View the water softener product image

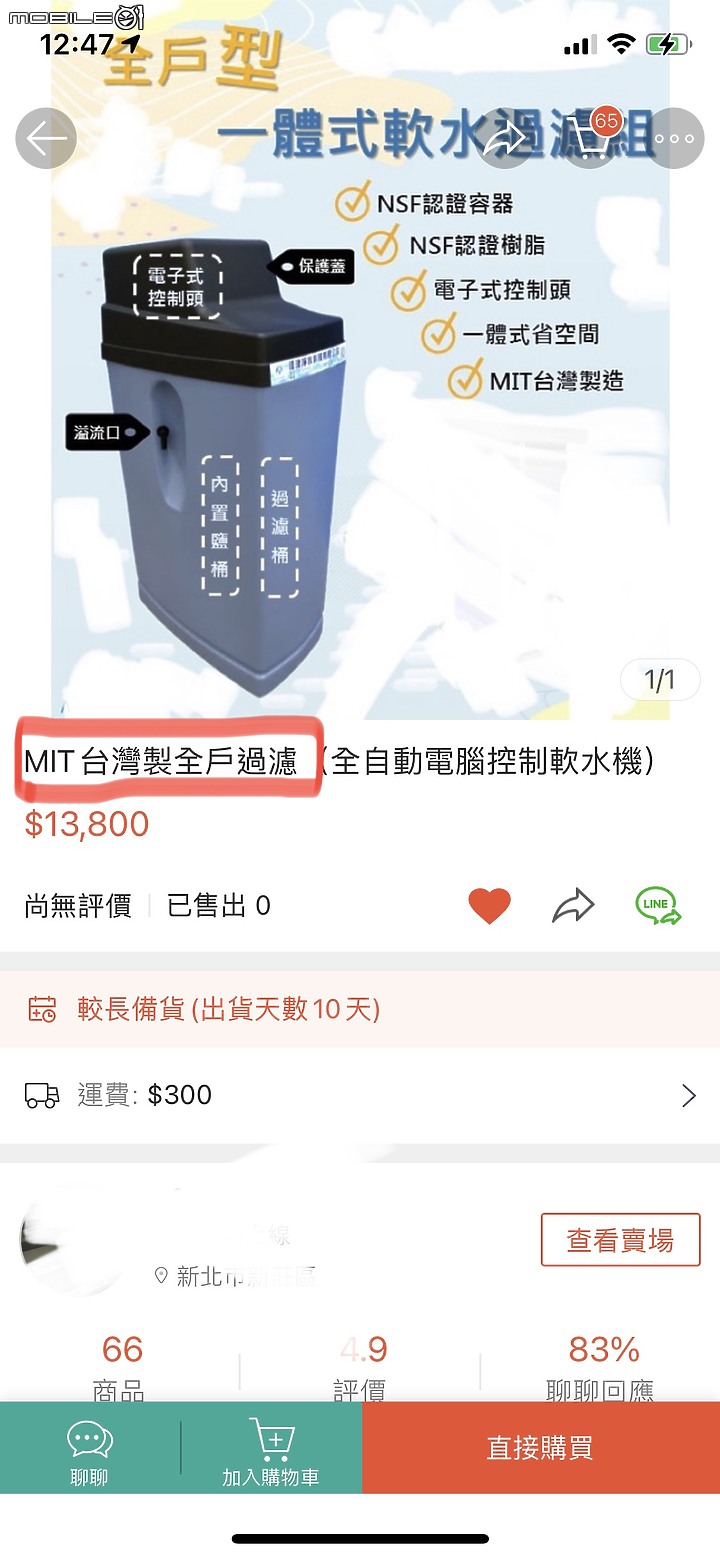coord(360,400)
